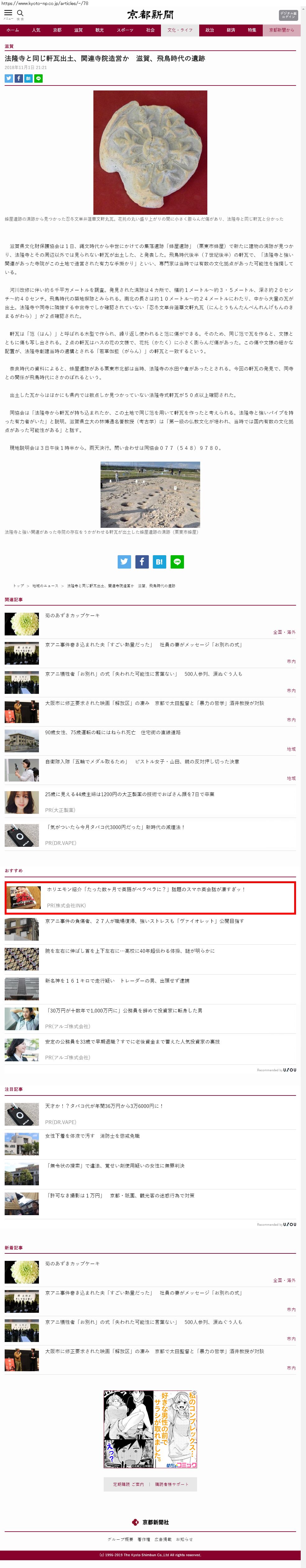Open the スポーツ tab
The width and height of the screenshot is (306, 1568).
125,30
